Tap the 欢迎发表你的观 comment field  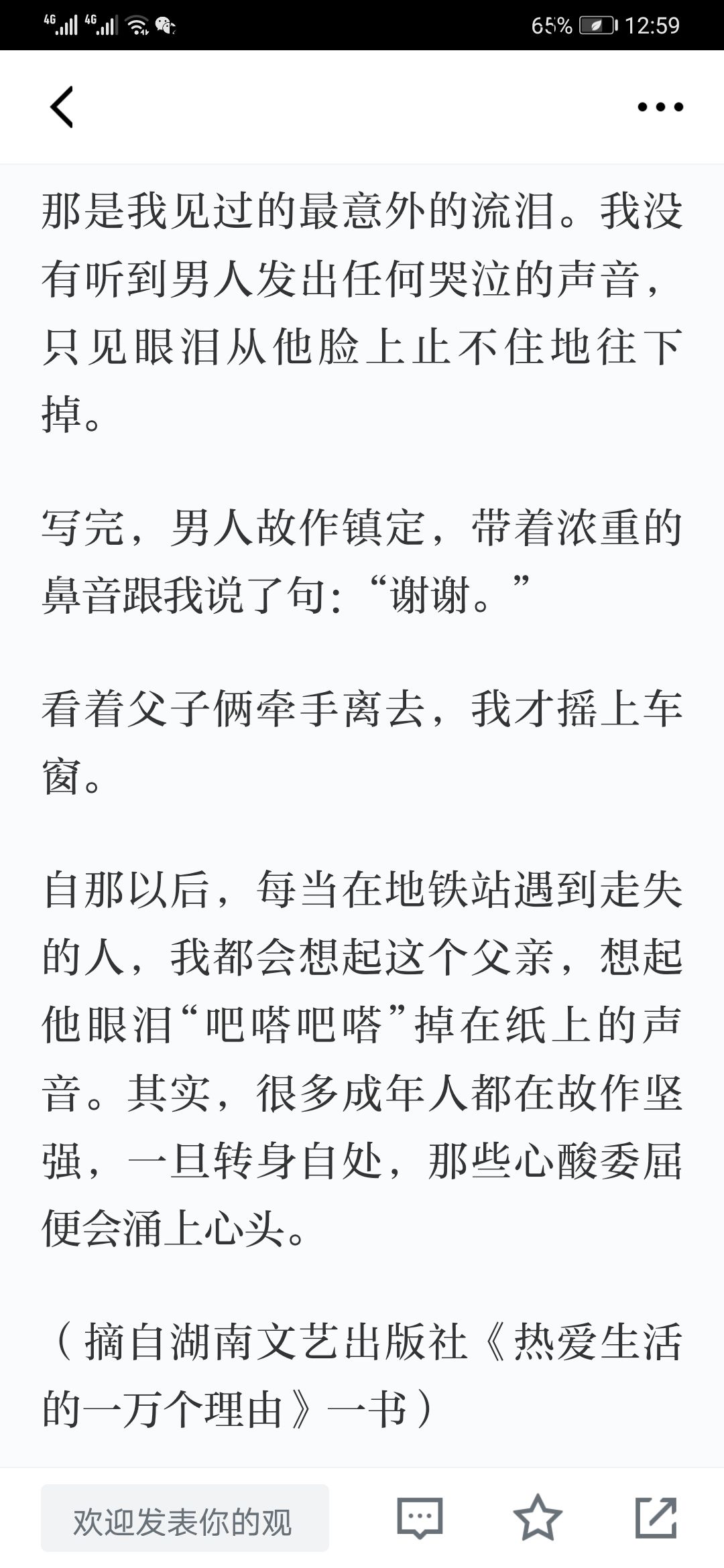(185, 1521)
